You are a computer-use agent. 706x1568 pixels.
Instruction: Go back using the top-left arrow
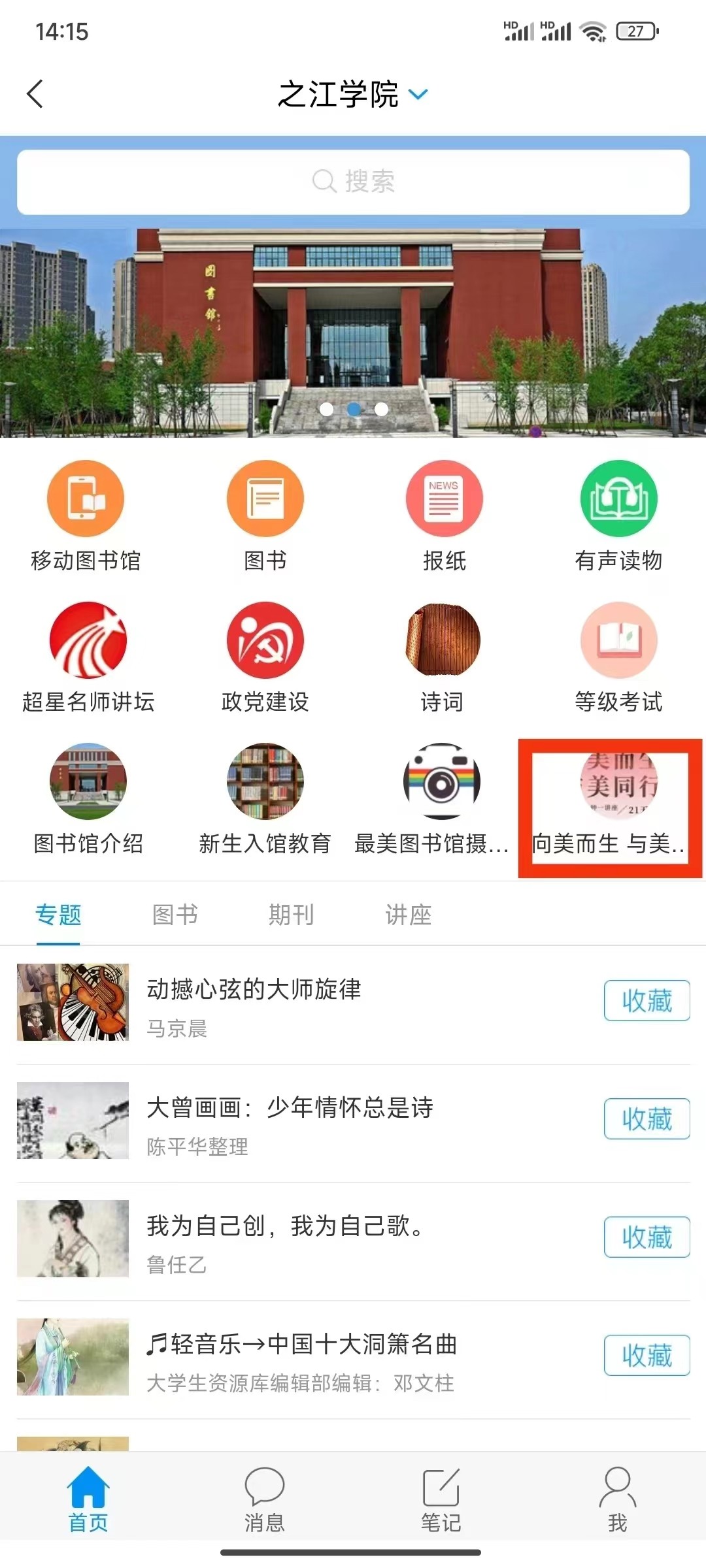[x=35, y=94]
